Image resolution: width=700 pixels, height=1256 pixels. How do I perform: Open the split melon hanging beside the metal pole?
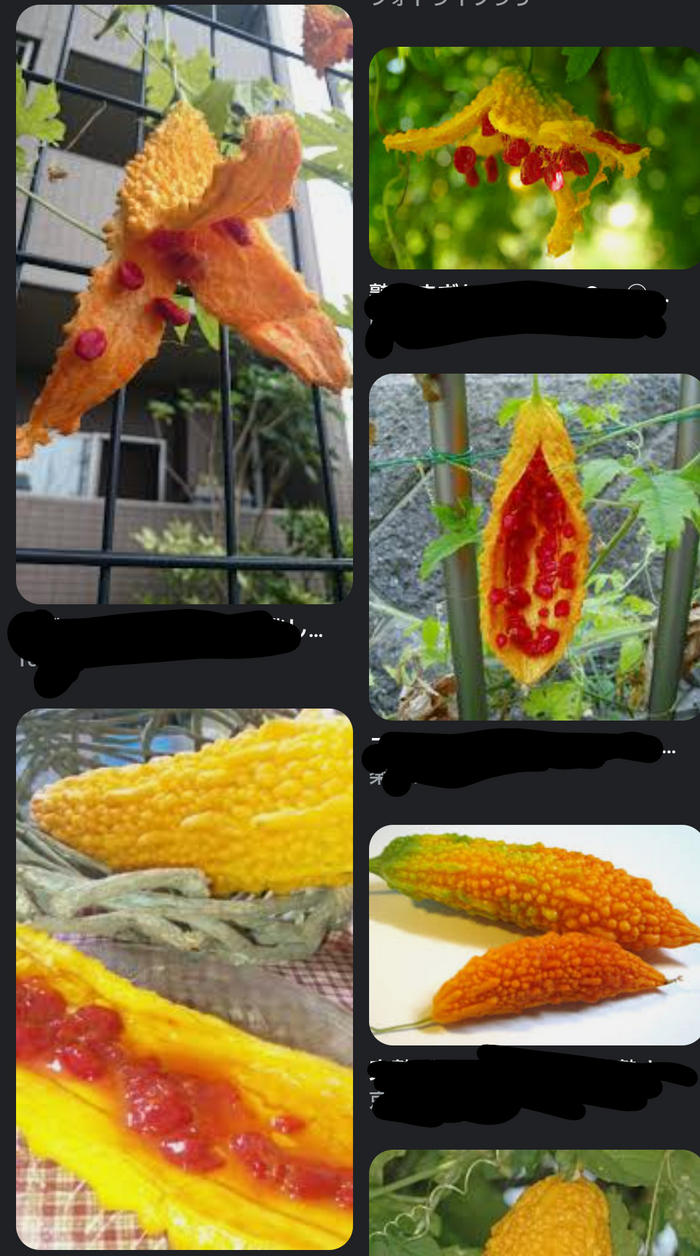click(x=534, y=546)
